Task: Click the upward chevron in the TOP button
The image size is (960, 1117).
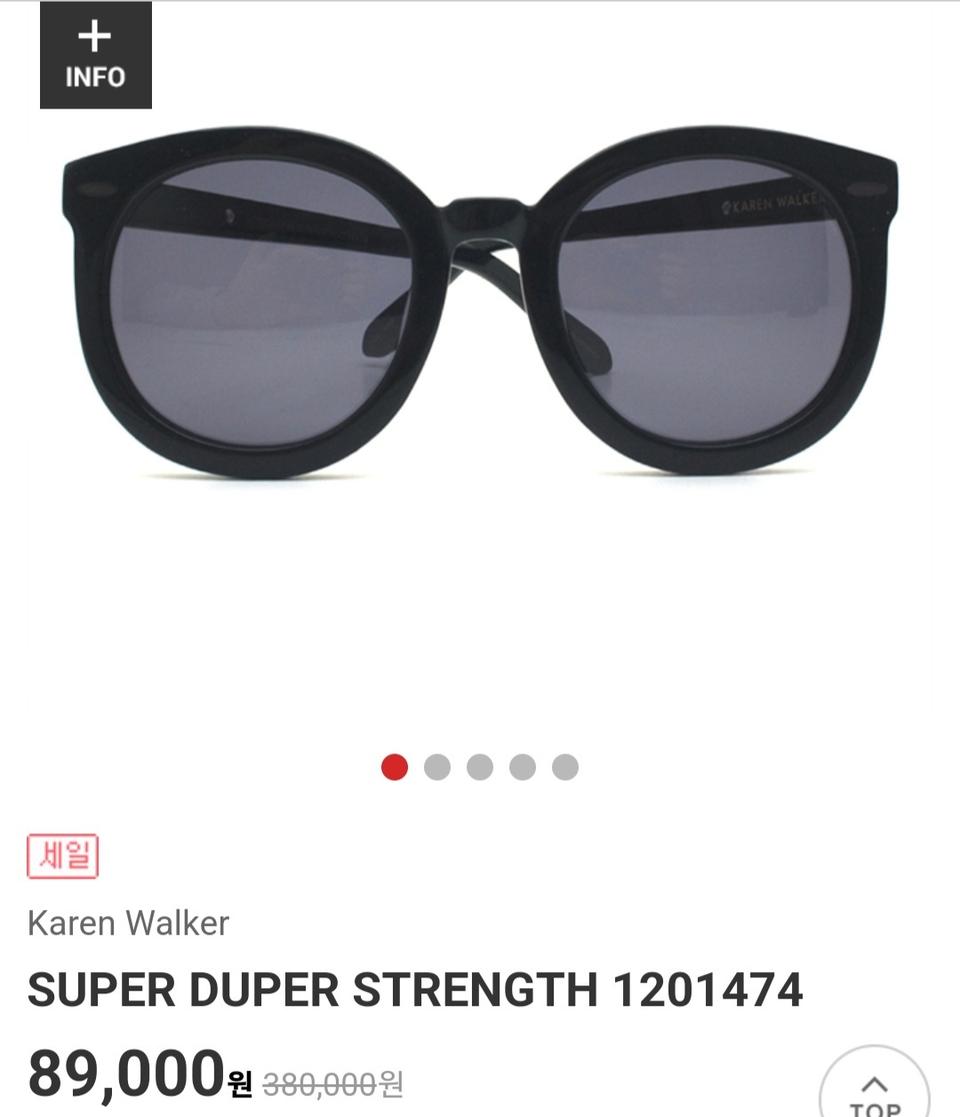Action: tap(877, 1081)
